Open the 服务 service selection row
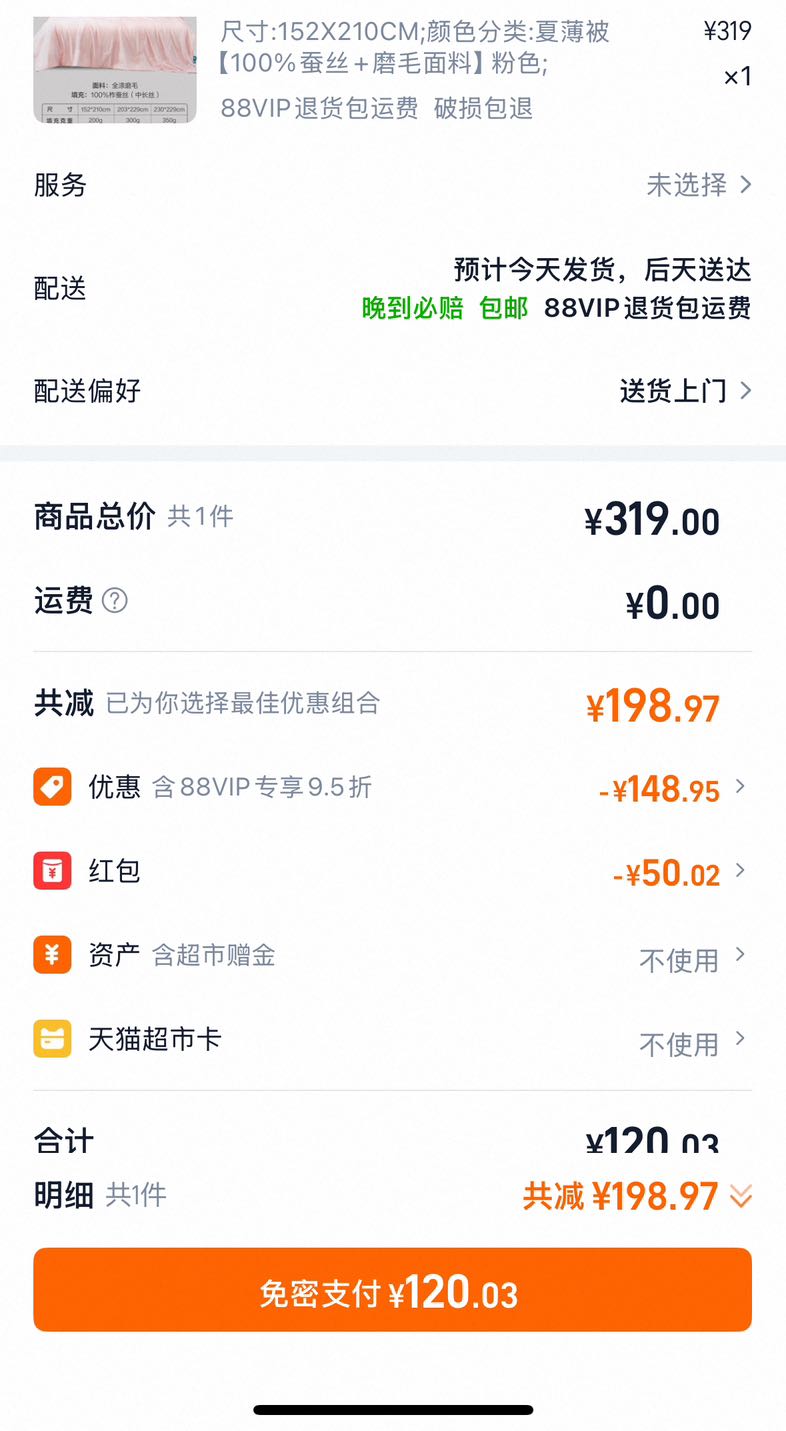786x1431 pixels. [x=392, y=185]
